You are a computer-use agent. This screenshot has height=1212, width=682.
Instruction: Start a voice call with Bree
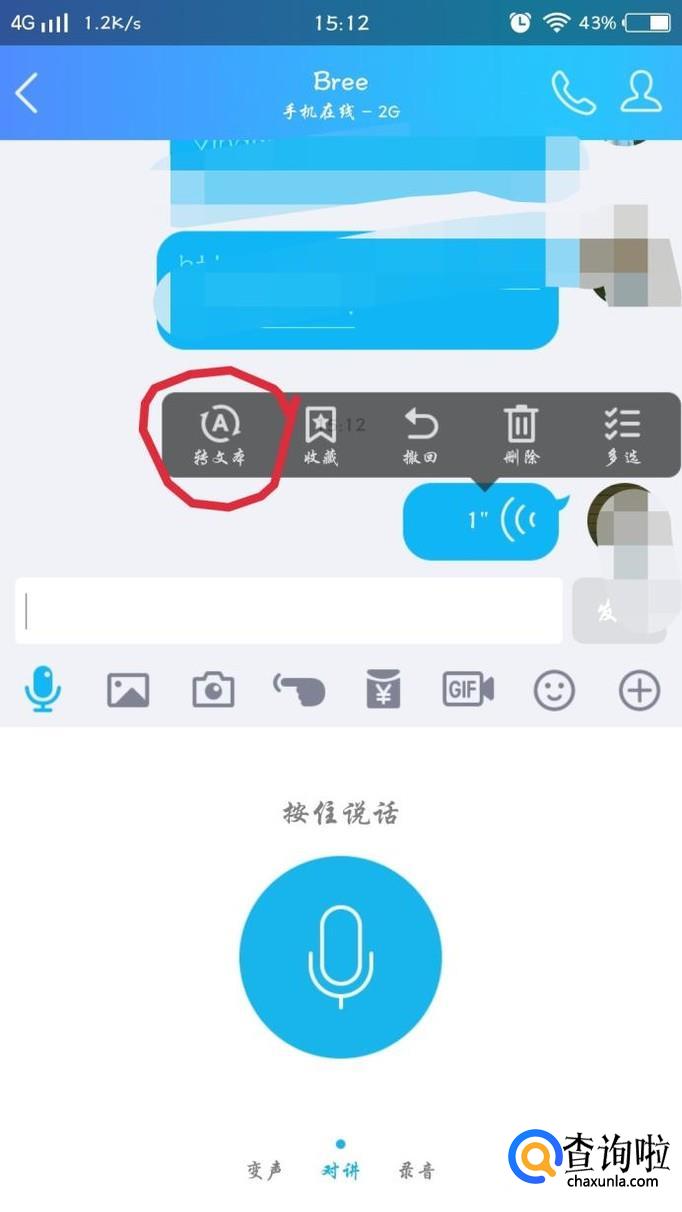point(573,93)
